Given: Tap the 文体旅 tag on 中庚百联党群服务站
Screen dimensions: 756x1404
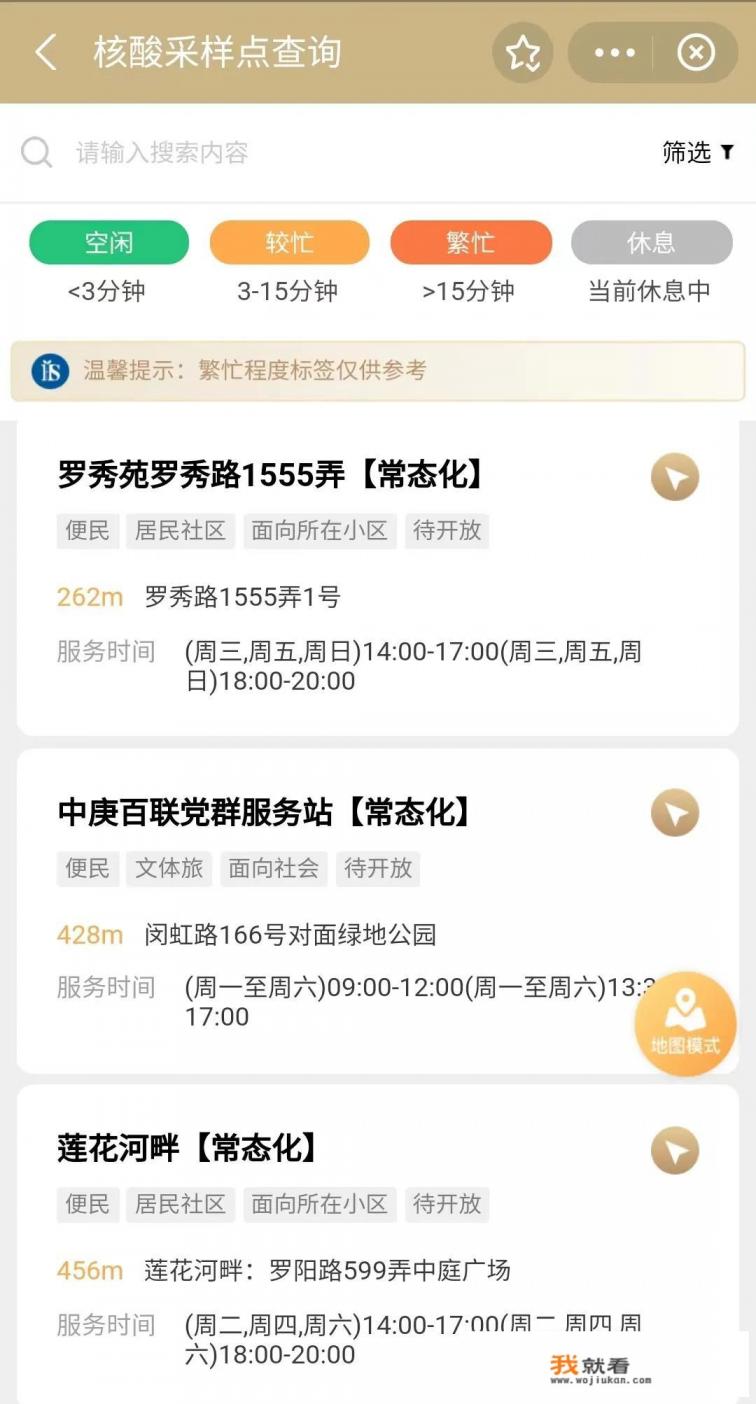Looking at the screenshot, I should pos(169,869).
